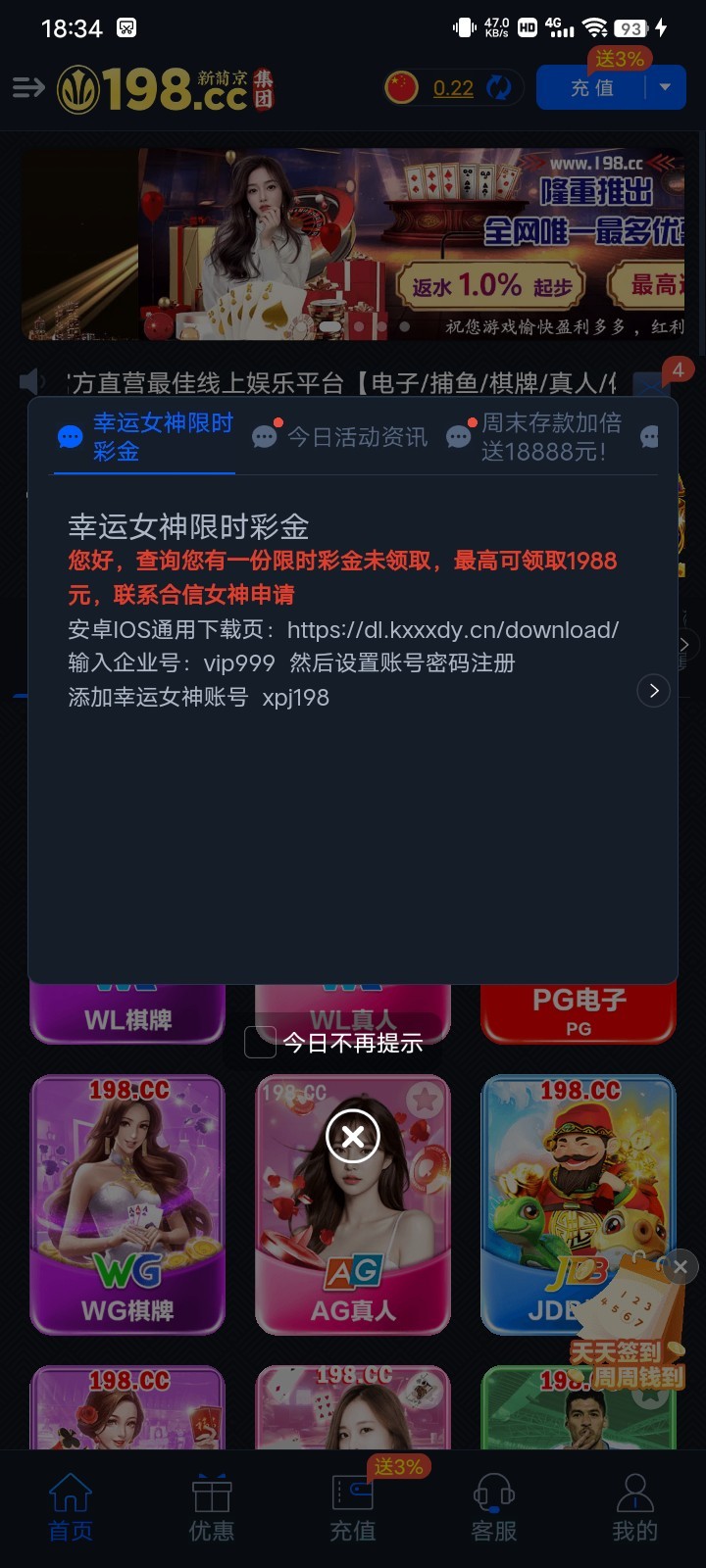
Task: Expand the dropdown beside 充值
Action: tap(666, 88)
